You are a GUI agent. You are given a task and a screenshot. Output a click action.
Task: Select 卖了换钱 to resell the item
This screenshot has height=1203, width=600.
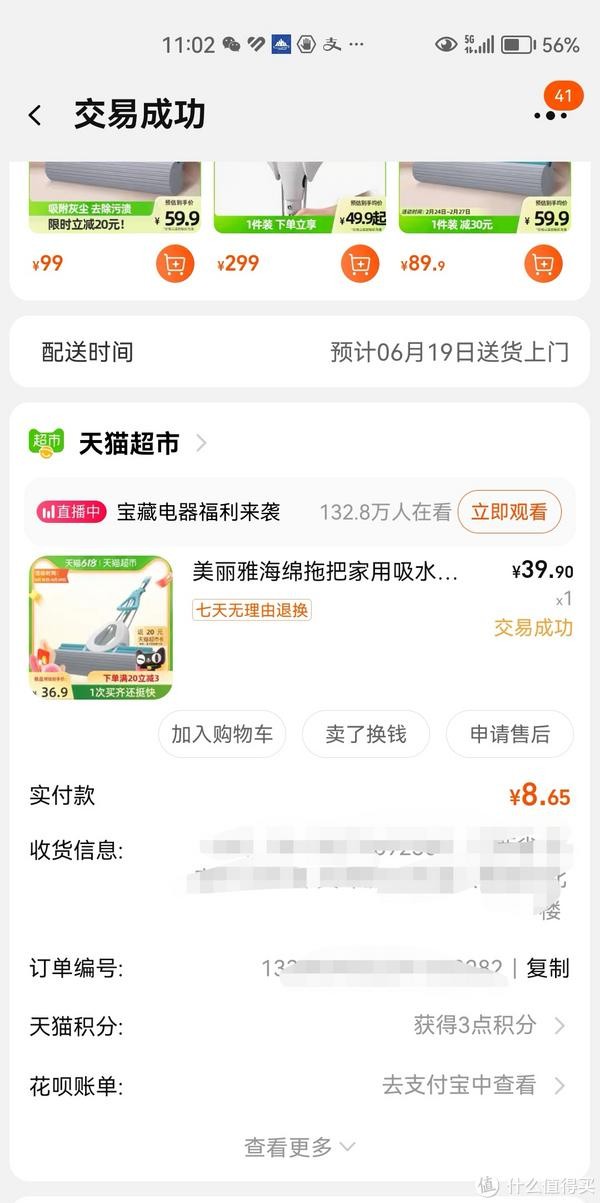click(366, 734)
